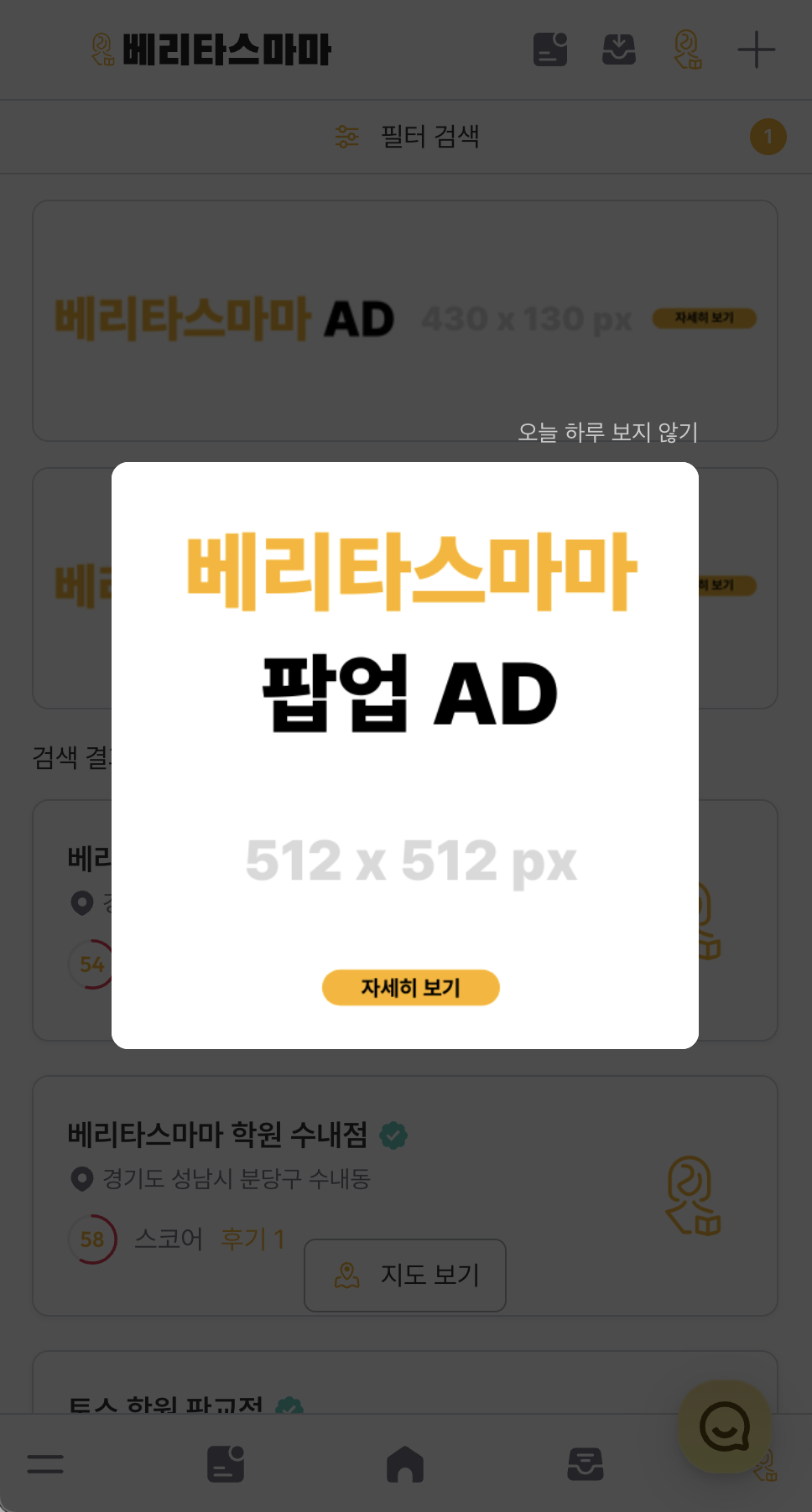Open the note tab in bottom bar
The width and height of the screenshot is (812, 1512).
point(226,1464)
